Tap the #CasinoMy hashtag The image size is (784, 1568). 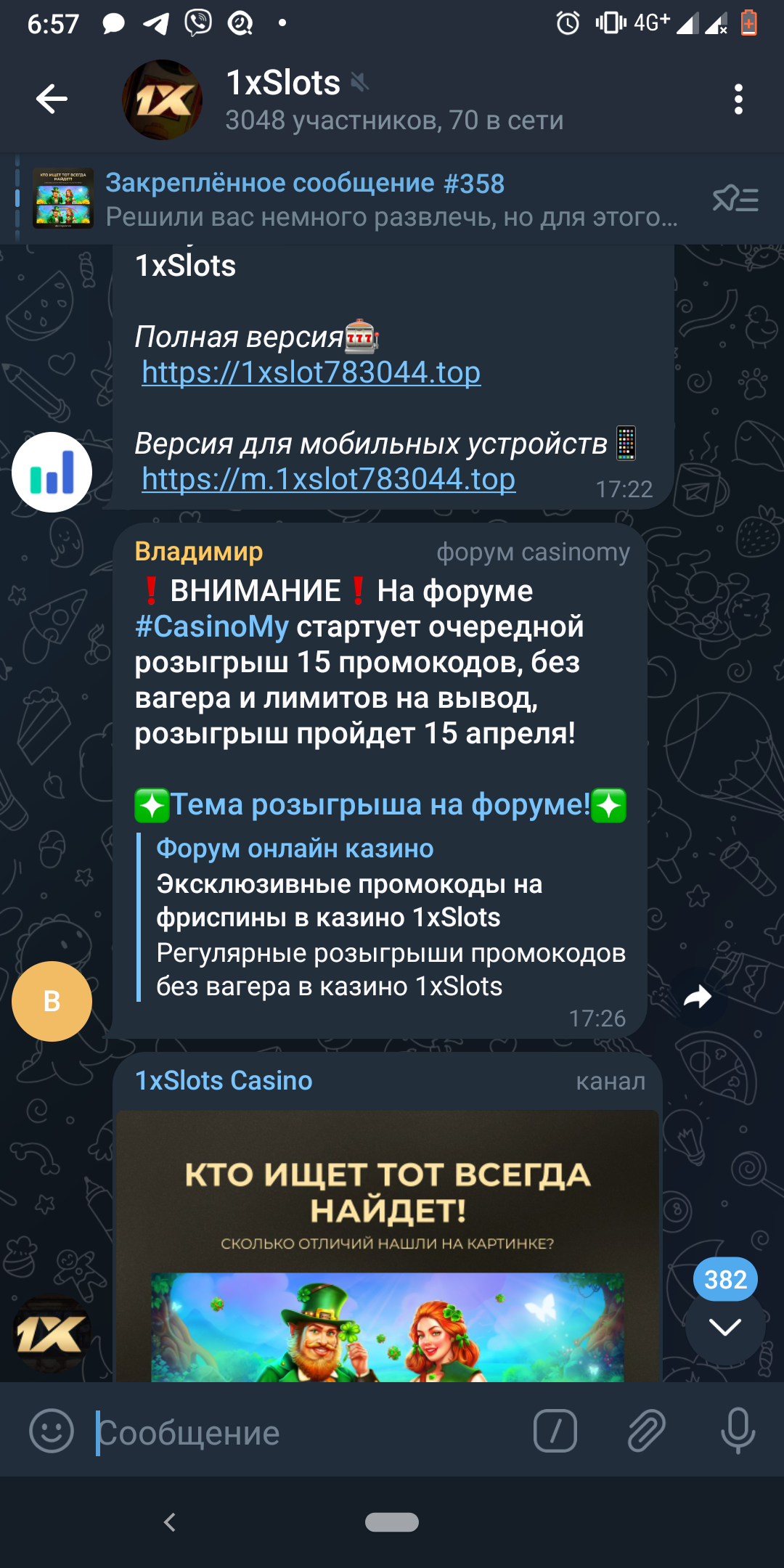tap(211, 626)
